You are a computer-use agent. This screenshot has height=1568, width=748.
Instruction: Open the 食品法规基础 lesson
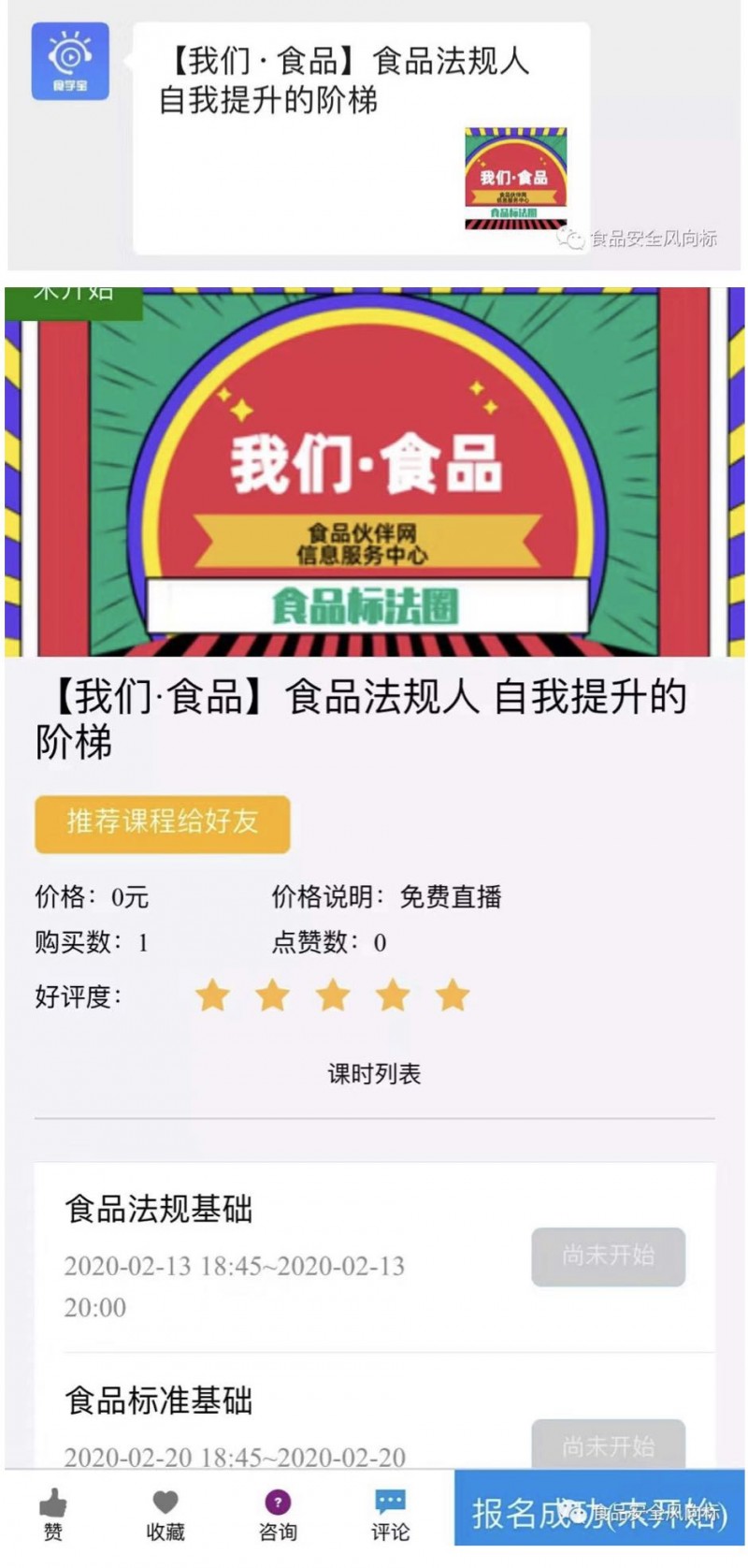coord(159,1210)
